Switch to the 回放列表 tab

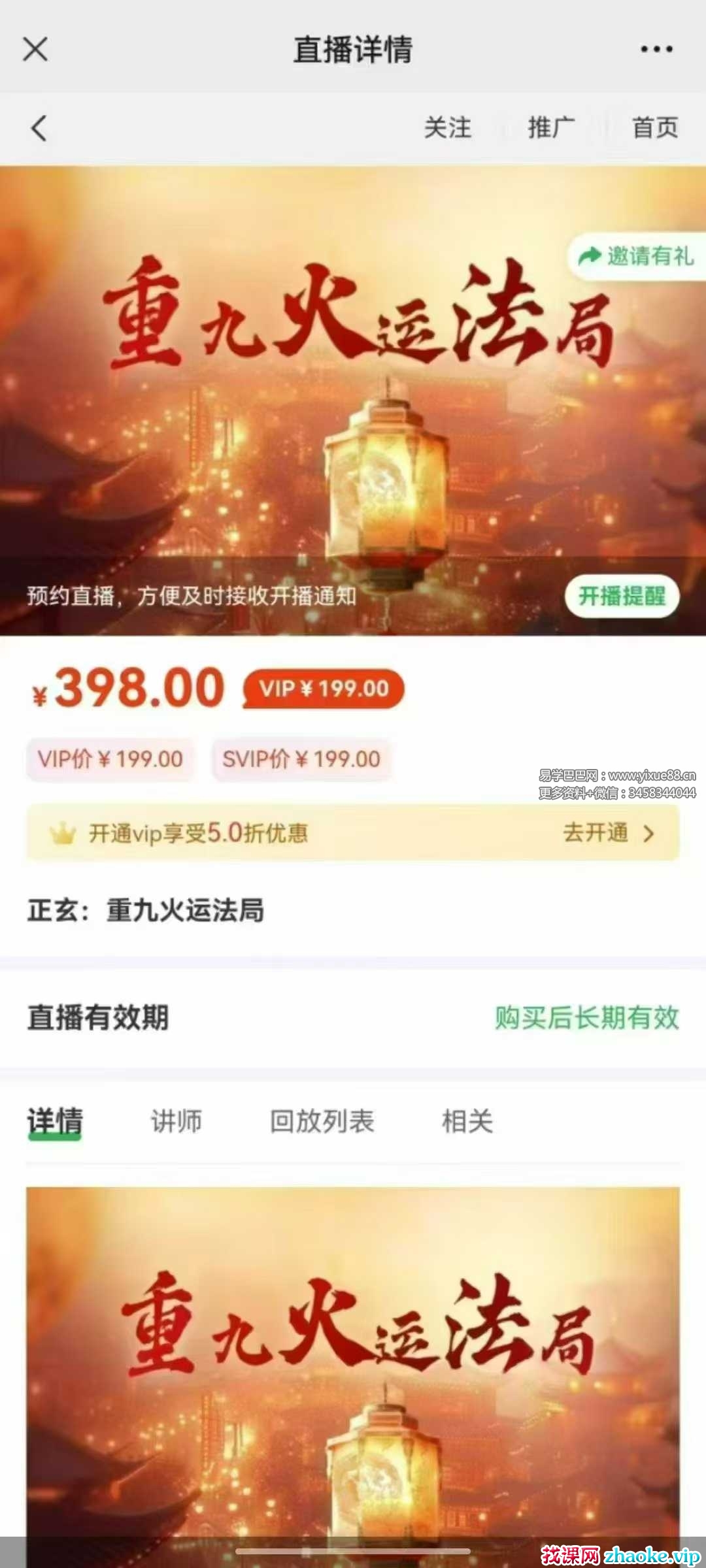click(322, 1122)
